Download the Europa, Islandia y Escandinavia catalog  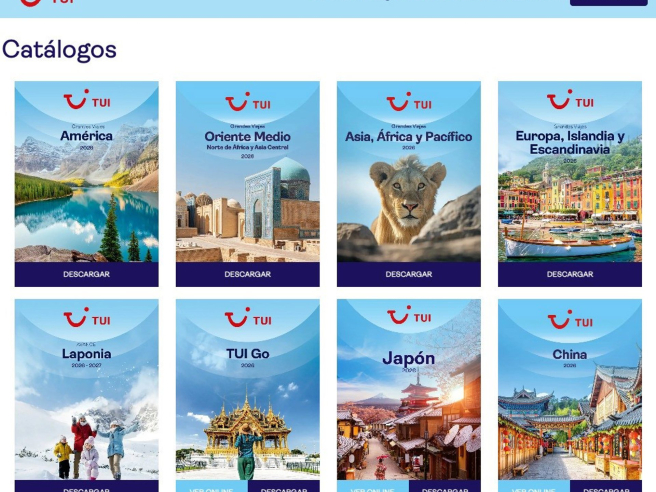click(569, 274)
